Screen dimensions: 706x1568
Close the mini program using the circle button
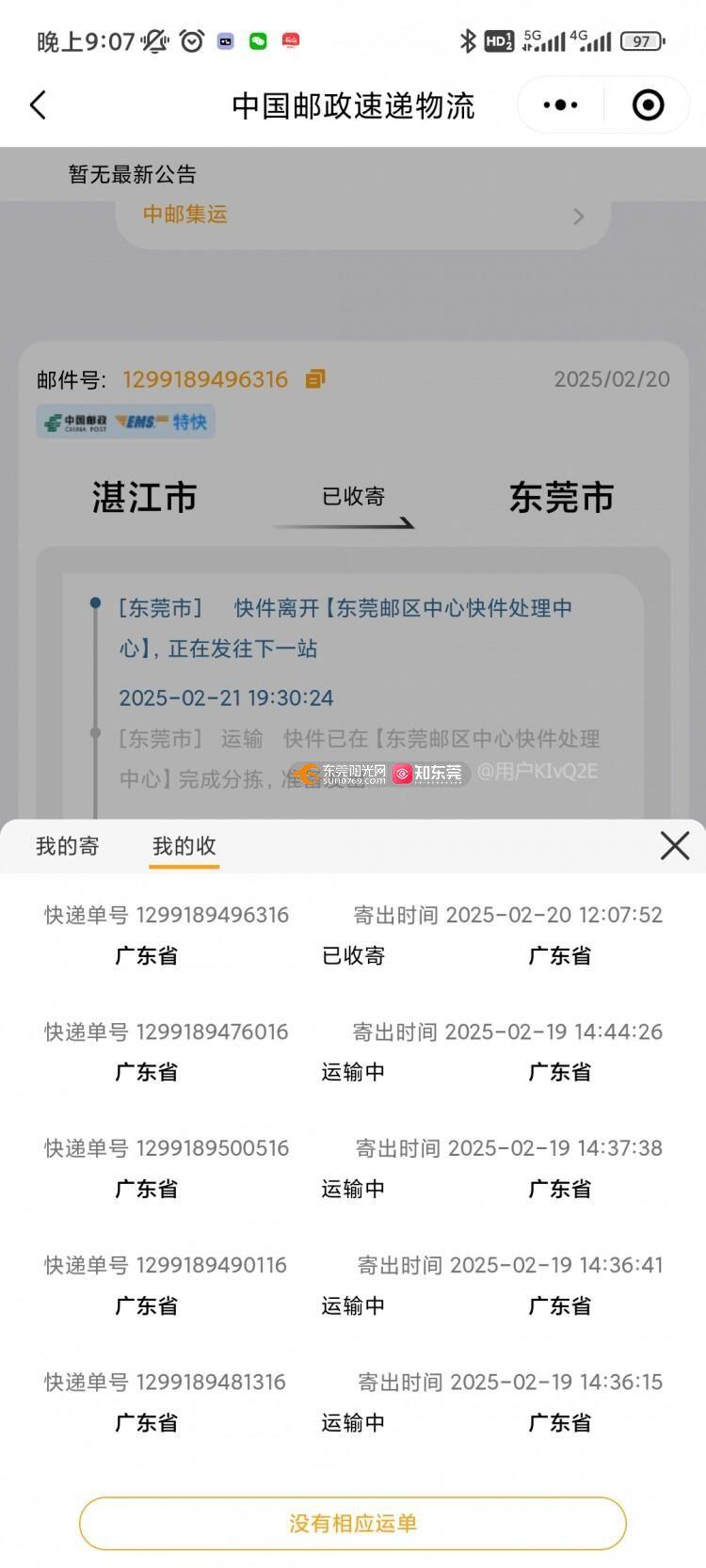648,104
